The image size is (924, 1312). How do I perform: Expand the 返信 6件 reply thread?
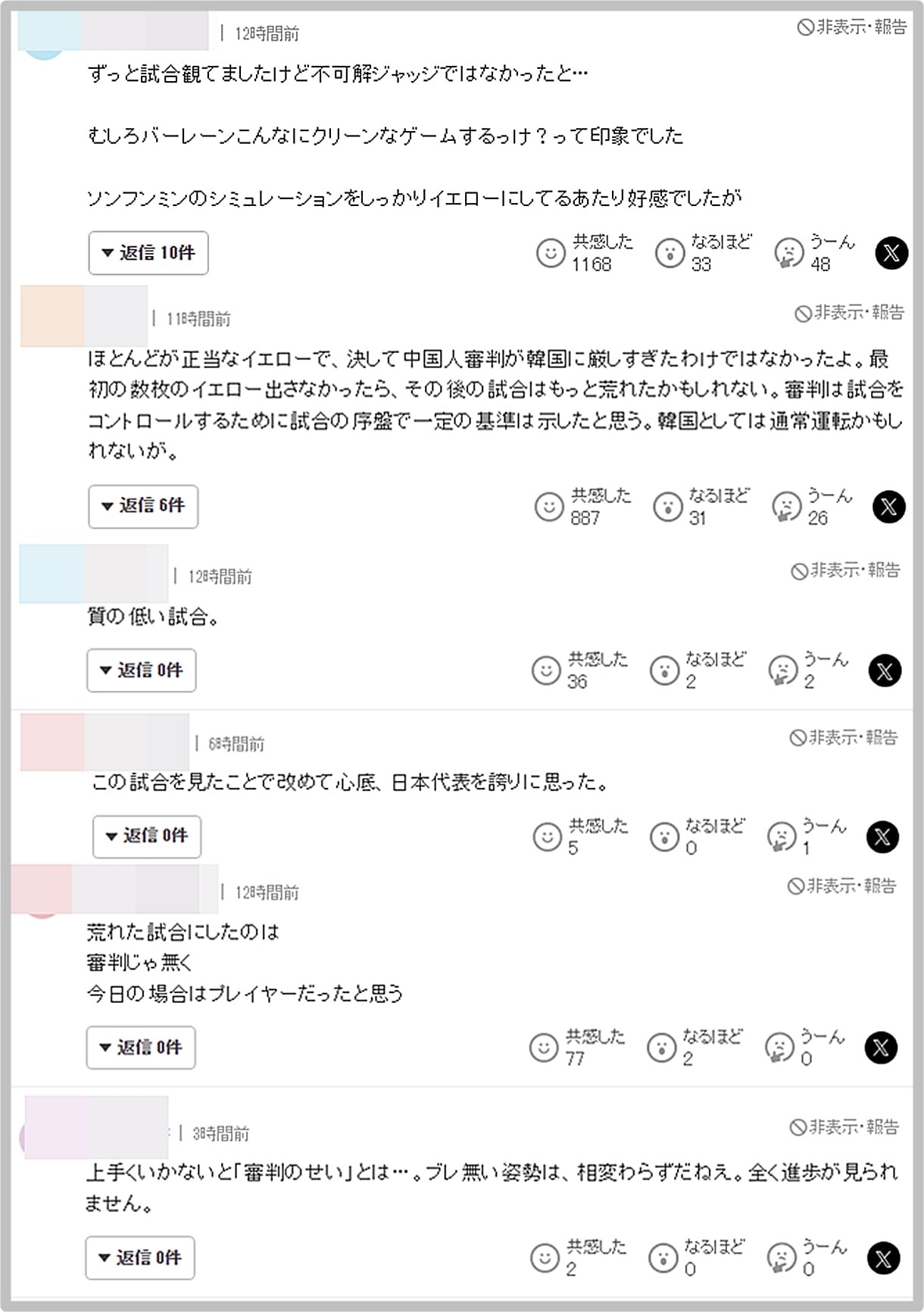click(142, 506)
